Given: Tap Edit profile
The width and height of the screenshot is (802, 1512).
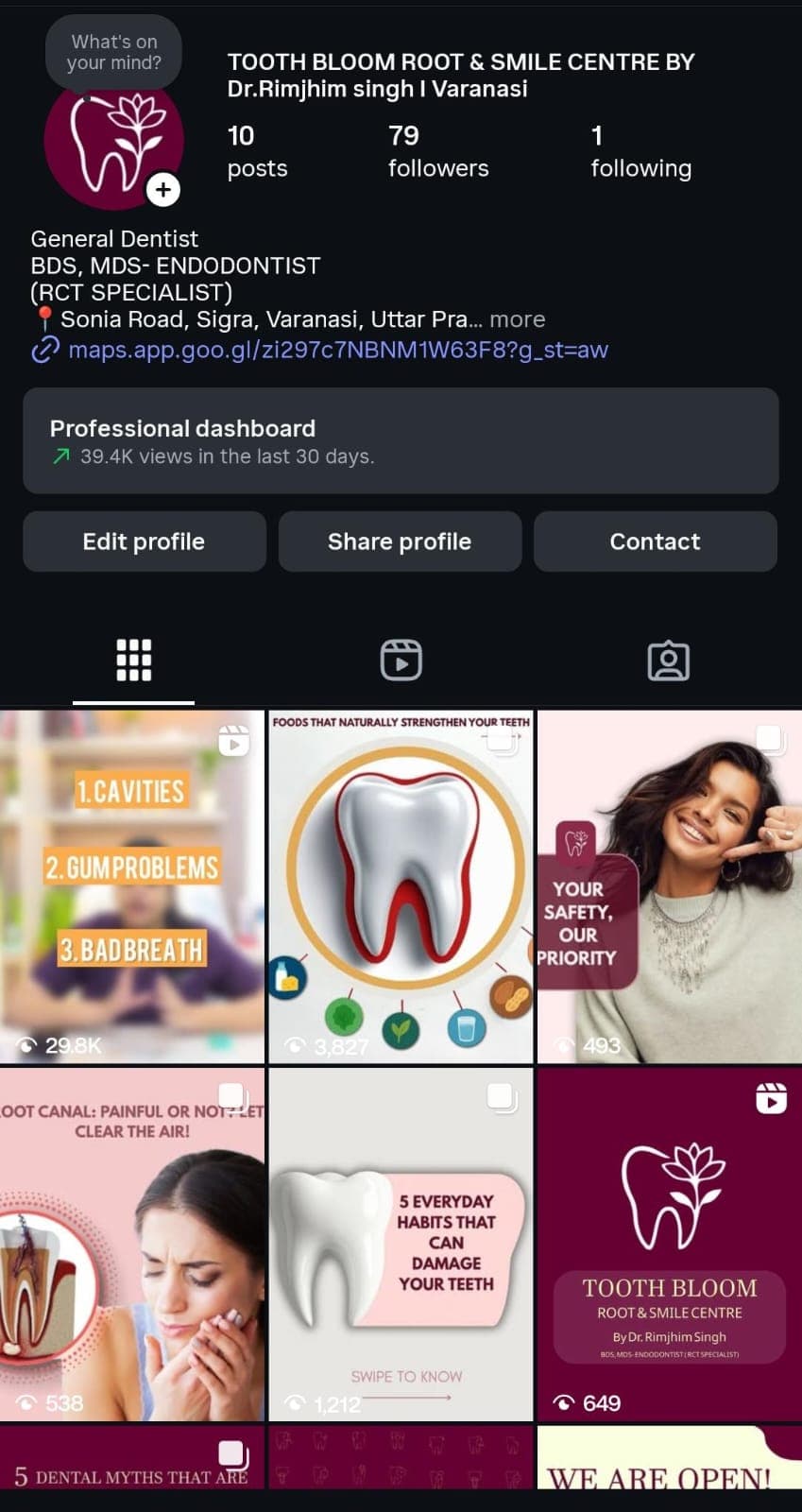Looking at the screenshot, I should [144, 541].
